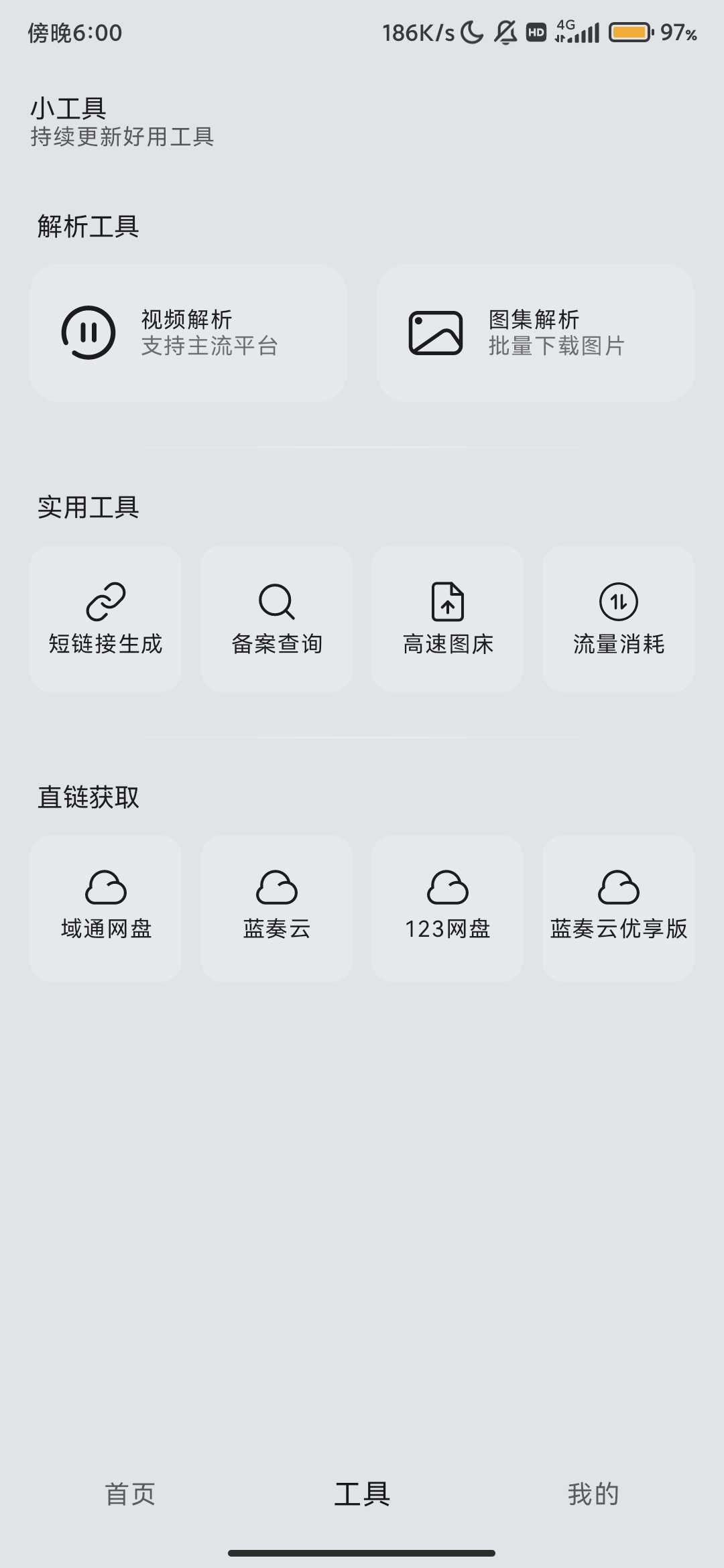
Task: Tap the bottom gesture navigation bar
Action: pyautogui.click(x=362, y=1552)
